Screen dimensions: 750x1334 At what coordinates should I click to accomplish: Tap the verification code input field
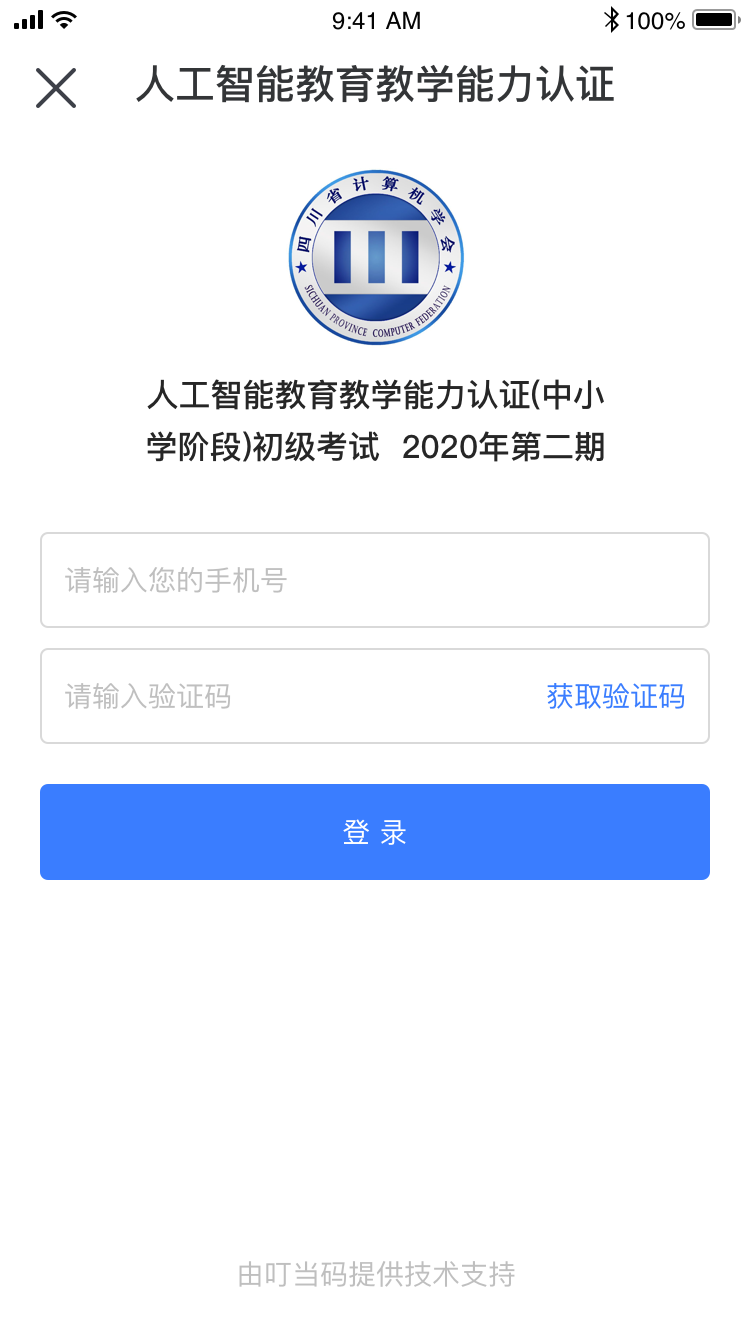coord(290,696)
